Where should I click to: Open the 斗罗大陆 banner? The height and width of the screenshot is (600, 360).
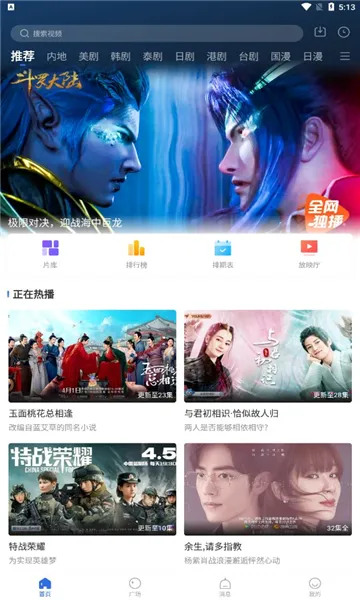point(180,149)
